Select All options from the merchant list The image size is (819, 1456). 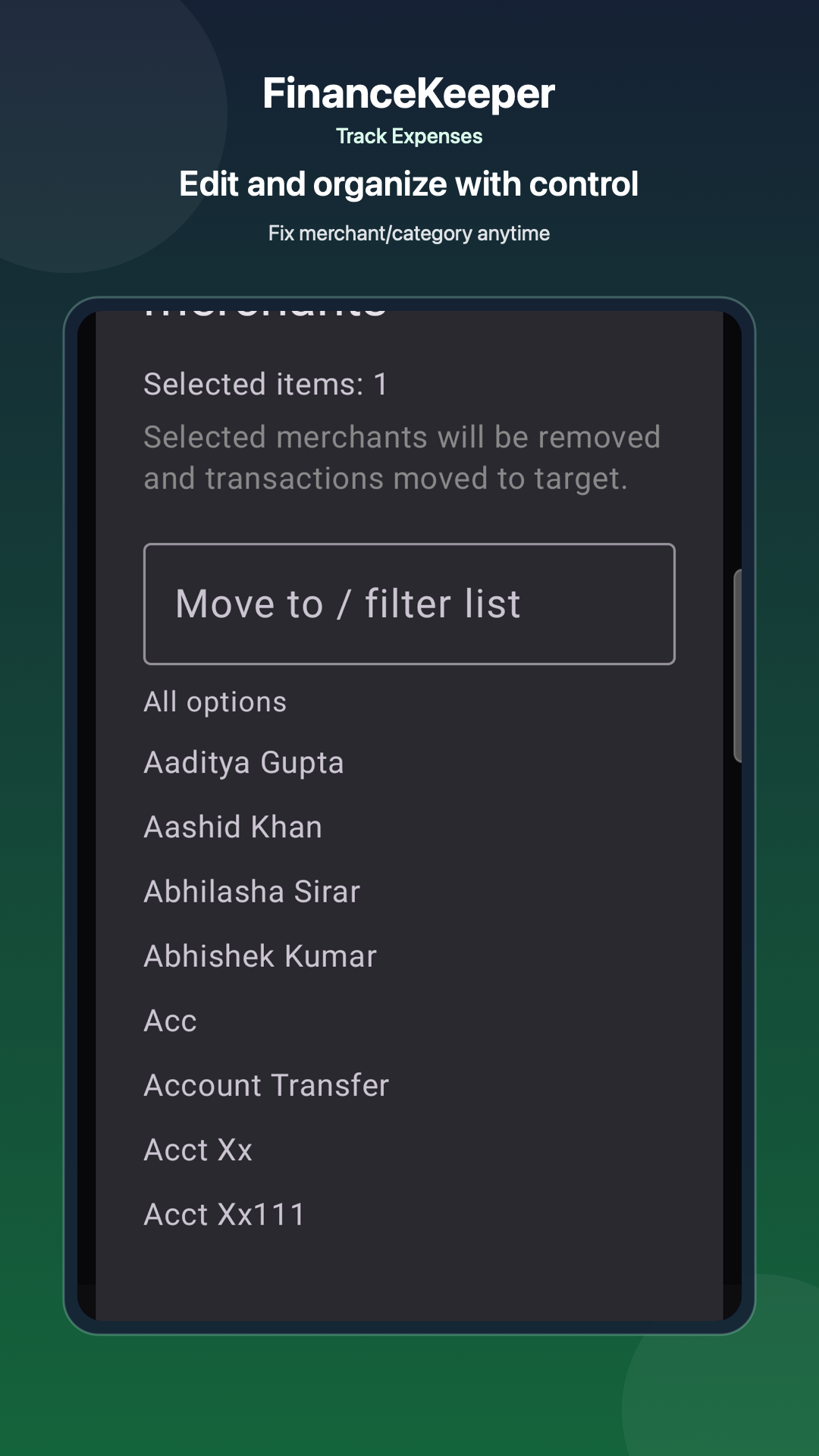pos(215,701)
